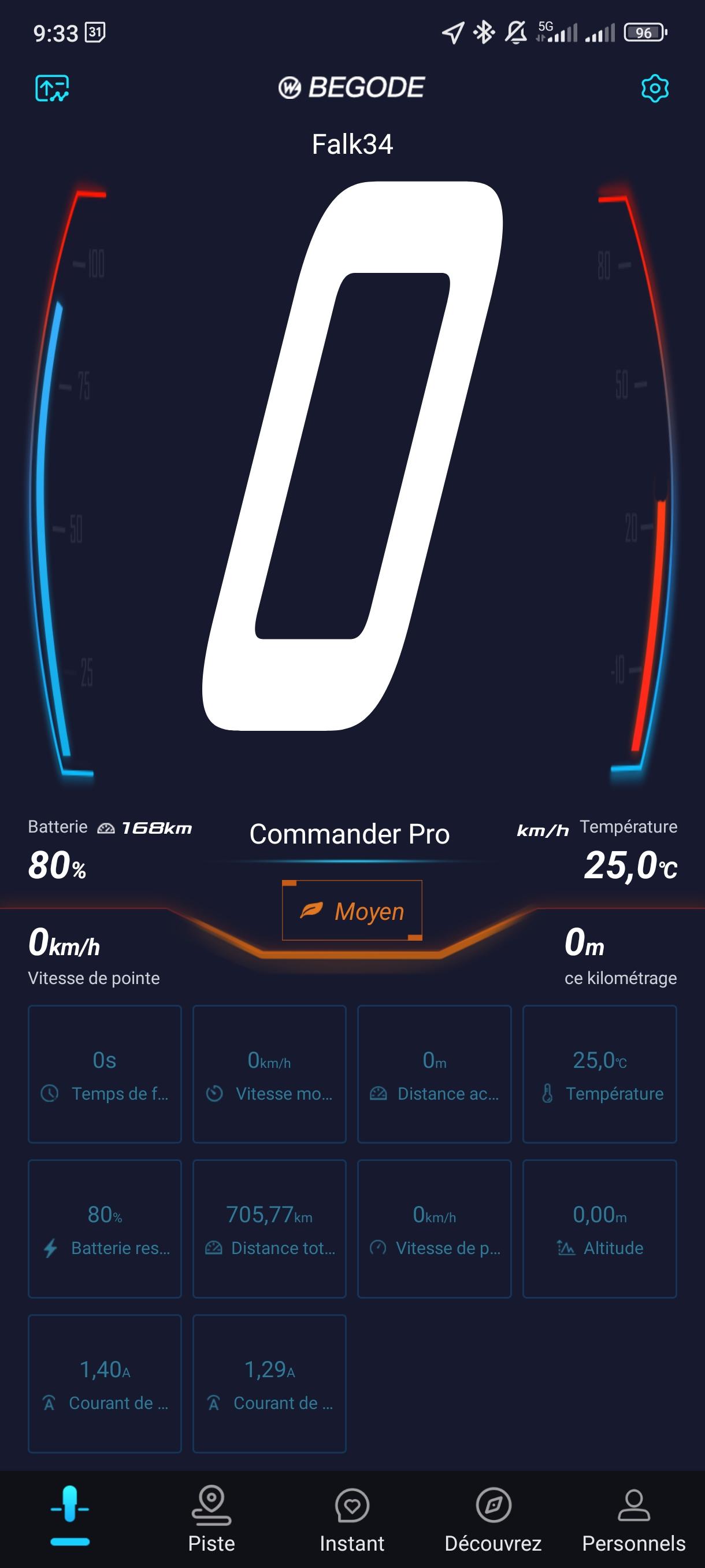Go to the Découvrez tab

(493, 1519)
